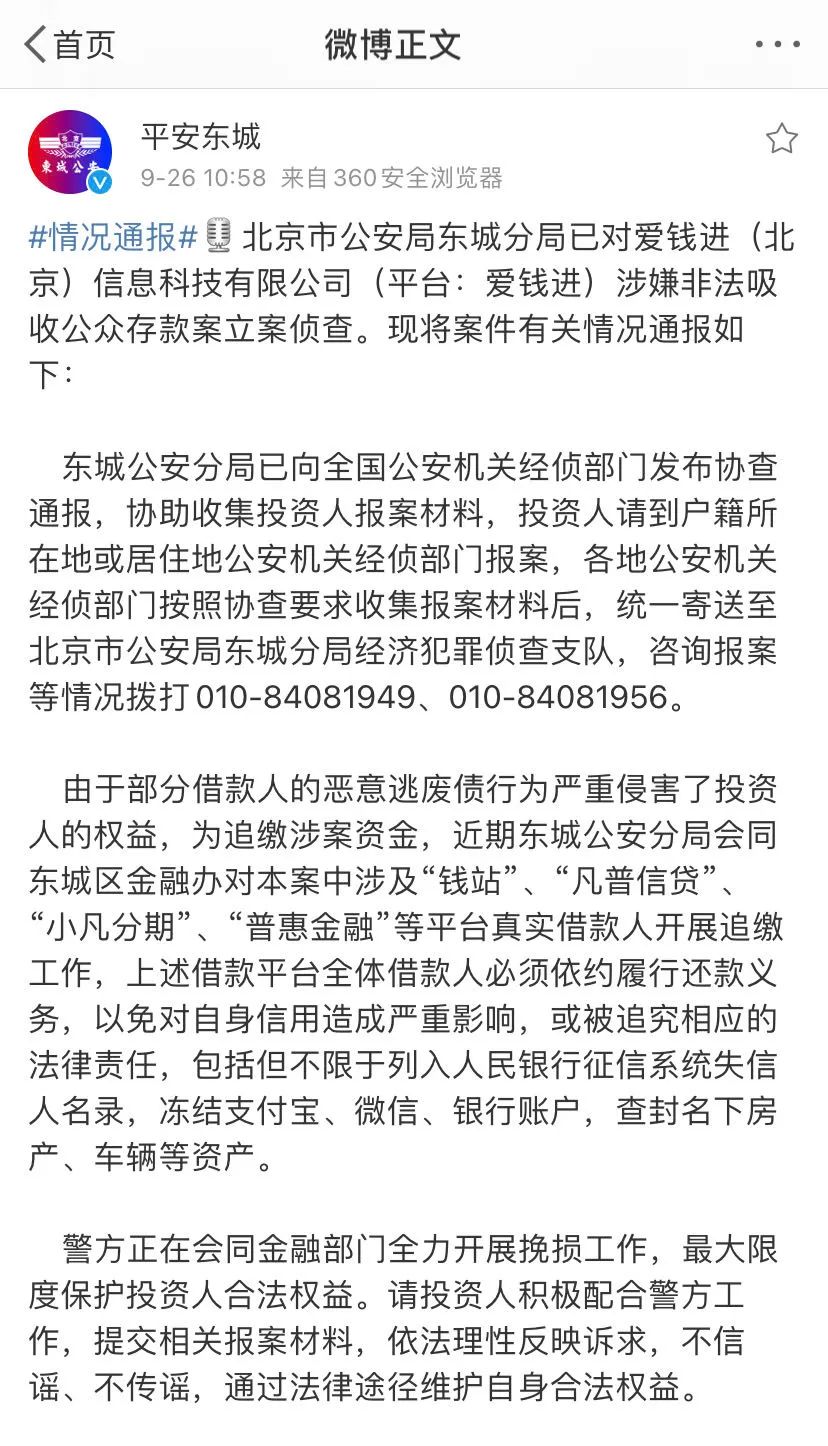Favorite this post with the star icon
828x1446 pixels.
781,139
